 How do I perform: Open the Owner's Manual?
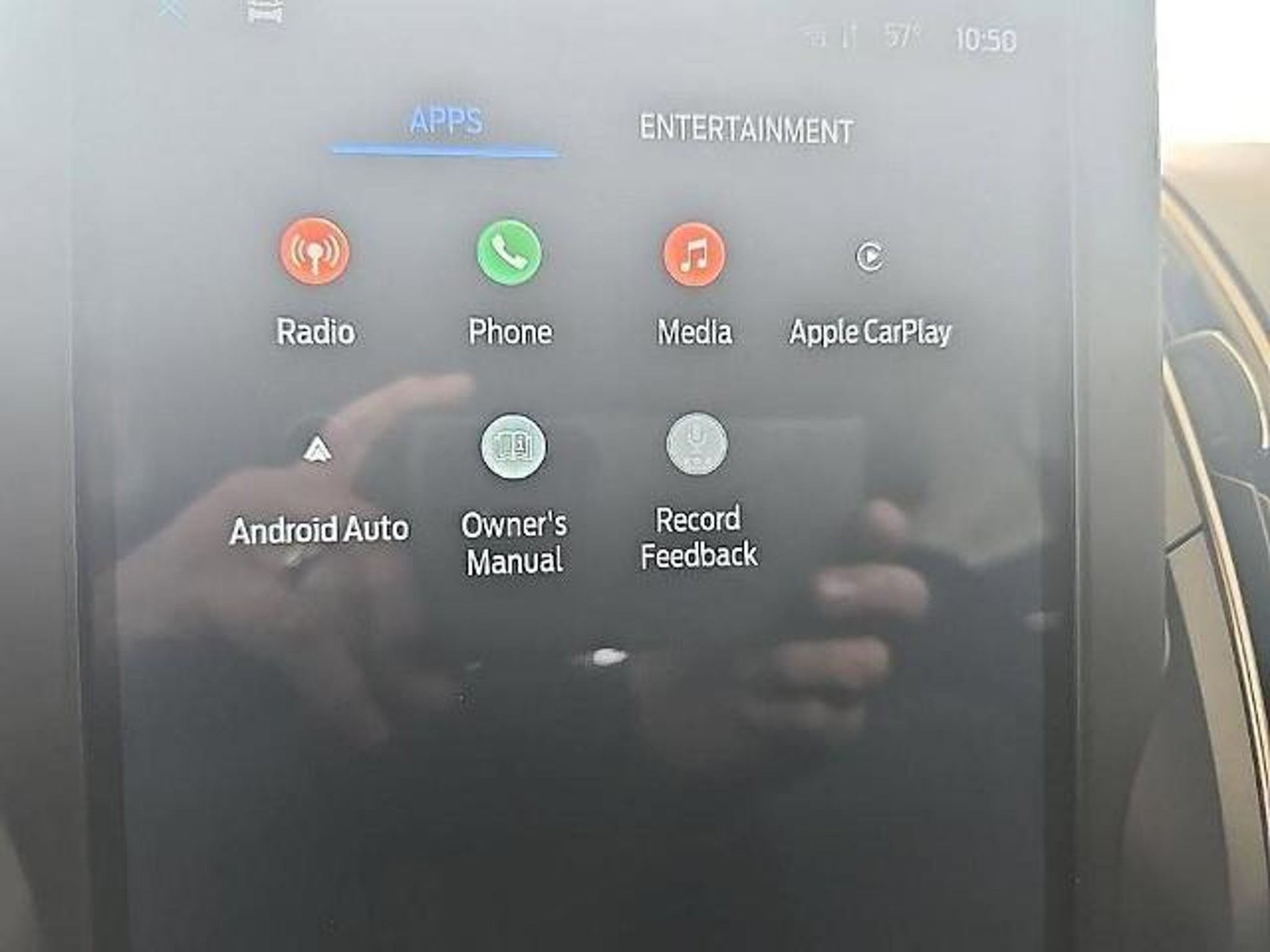click(513, 447)
